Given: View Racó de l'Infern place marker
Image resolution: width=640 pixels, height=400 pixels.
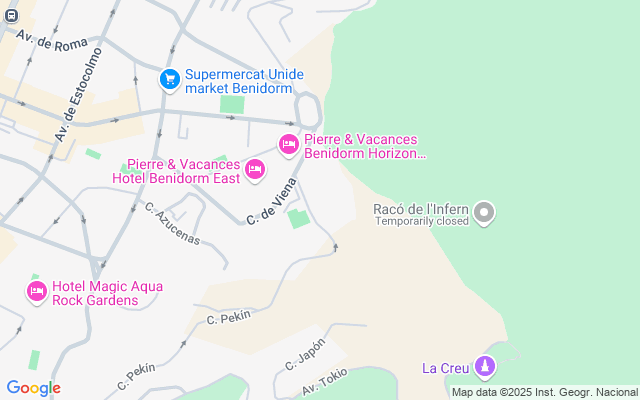Looking at the screenshot, I should 484,212.
